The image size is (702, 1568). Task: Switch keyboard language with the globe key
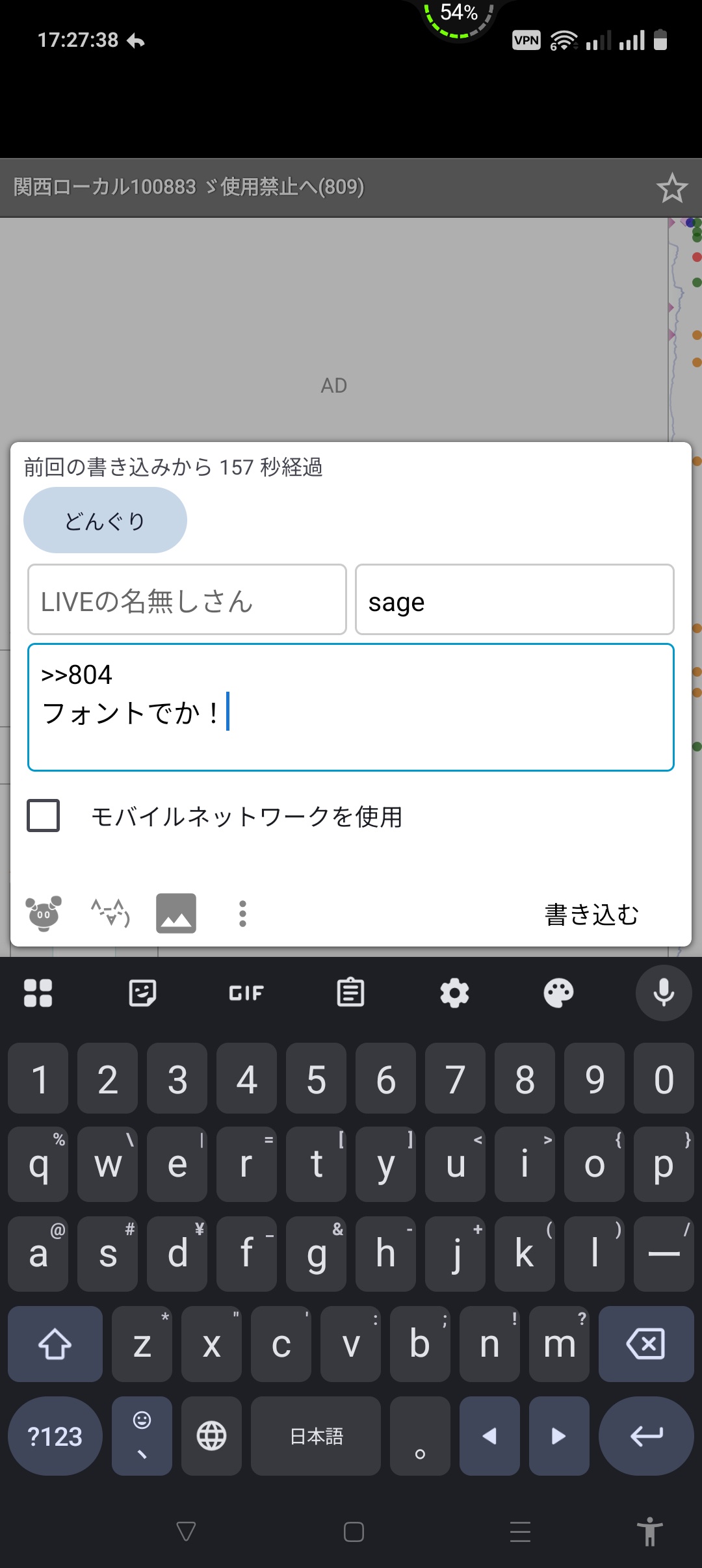(211, 1435)
